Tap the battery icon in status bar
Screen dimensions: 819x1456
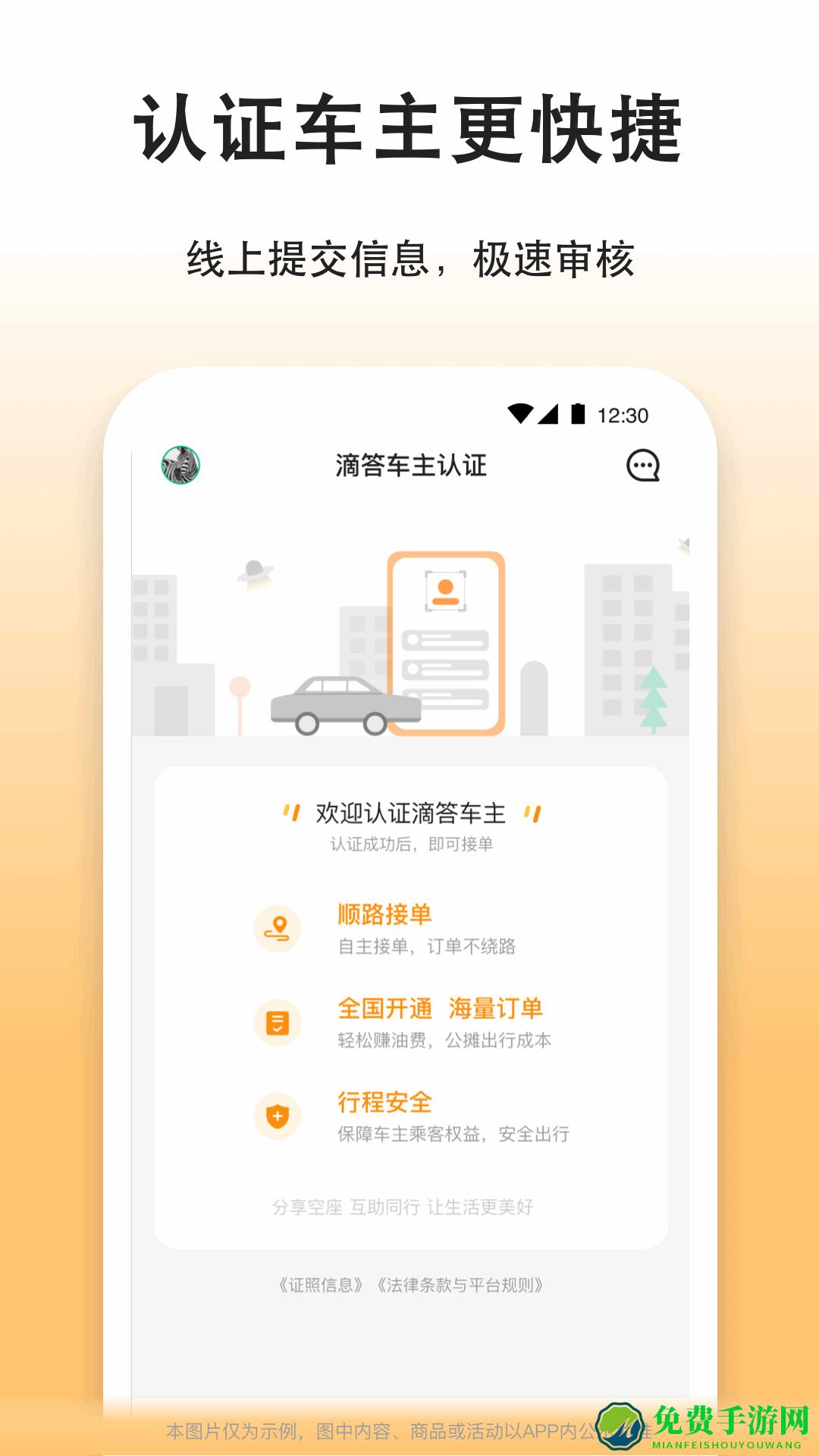[x=576, y=413]
